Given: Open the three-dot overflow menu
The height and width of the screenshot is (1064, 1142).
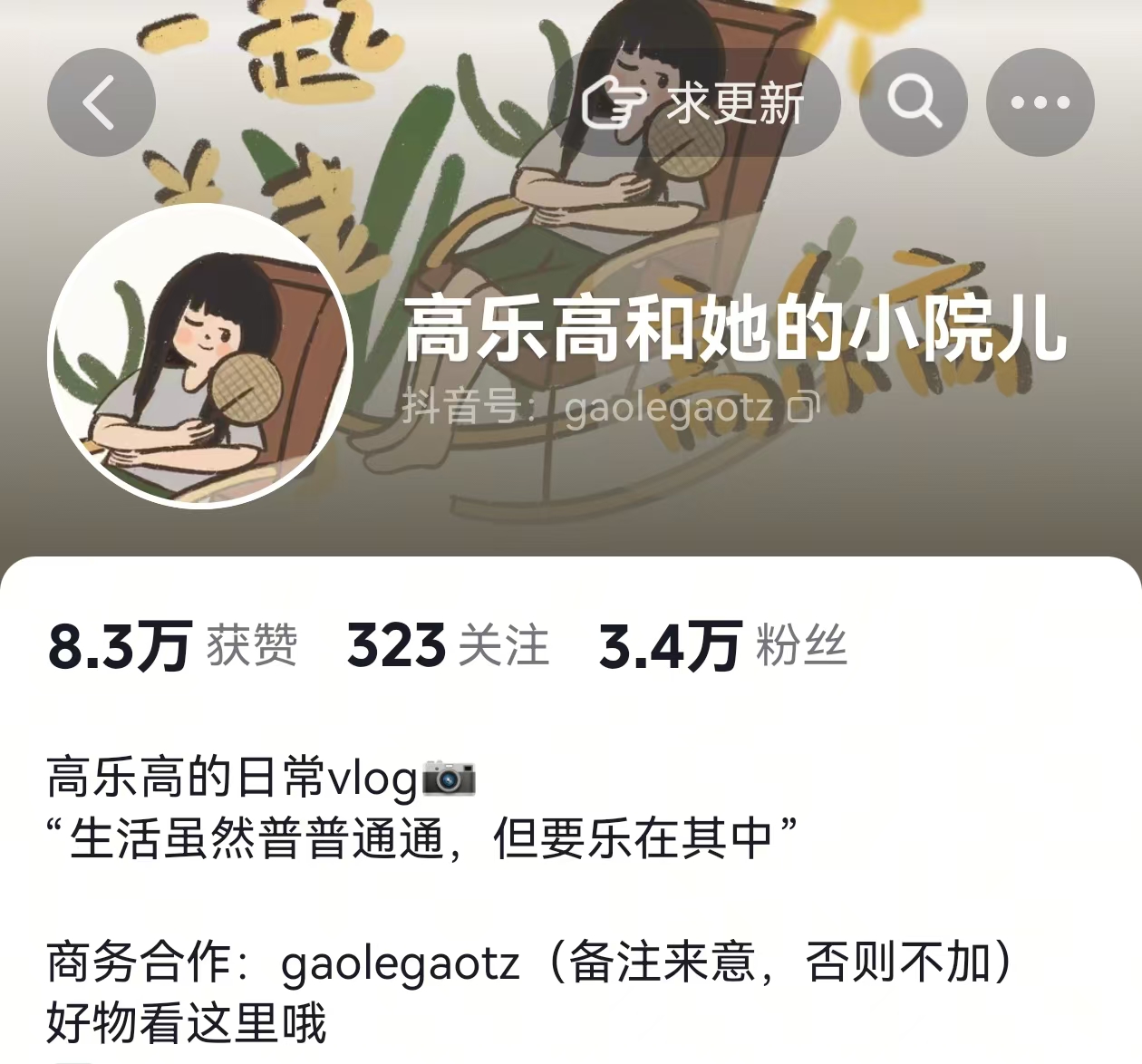Looking at the screenshot, I should 1040,102.
